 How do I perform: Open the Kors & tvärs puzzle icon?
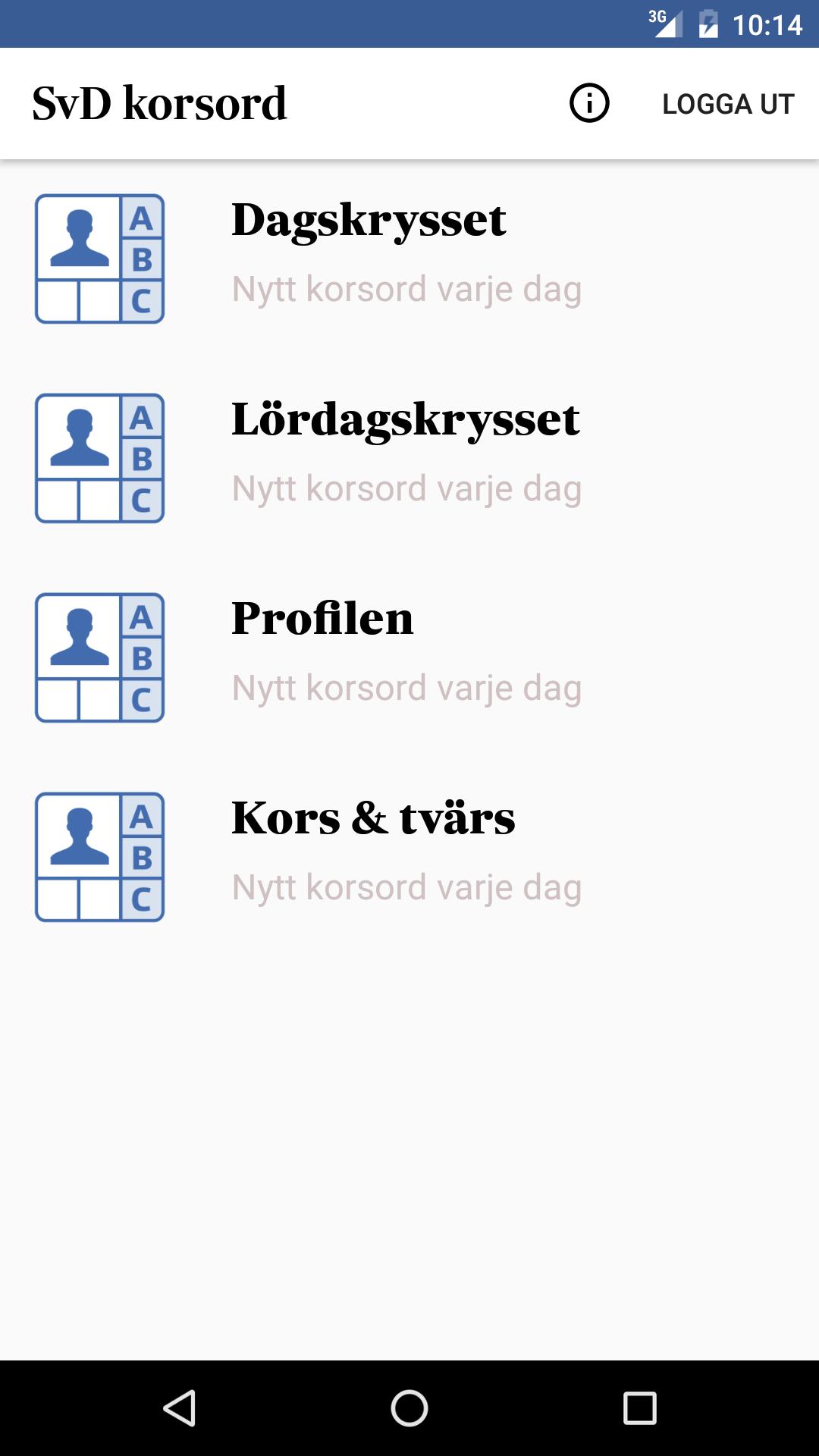coord(99,855)
